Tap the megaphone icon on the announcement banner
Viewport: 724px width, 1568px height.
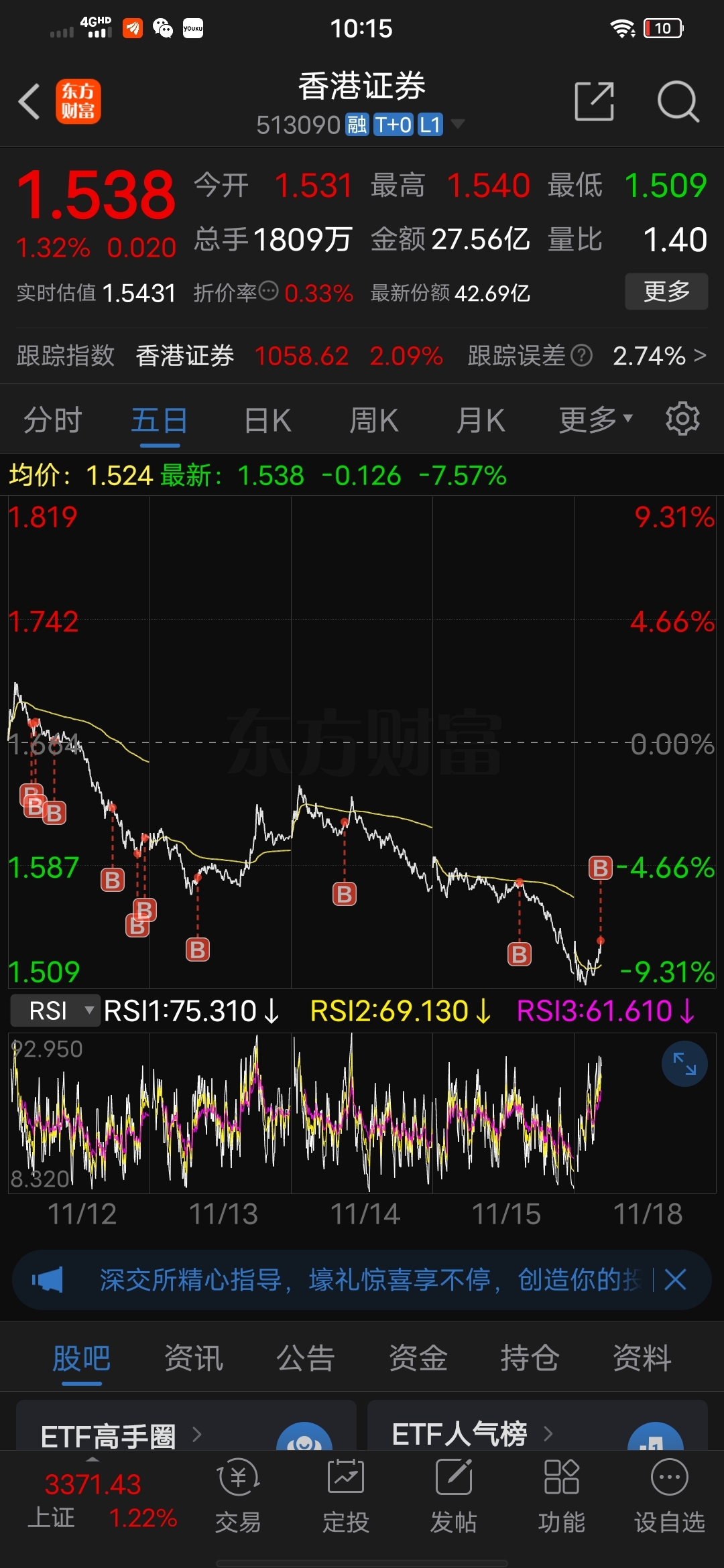click(49, 1278)
